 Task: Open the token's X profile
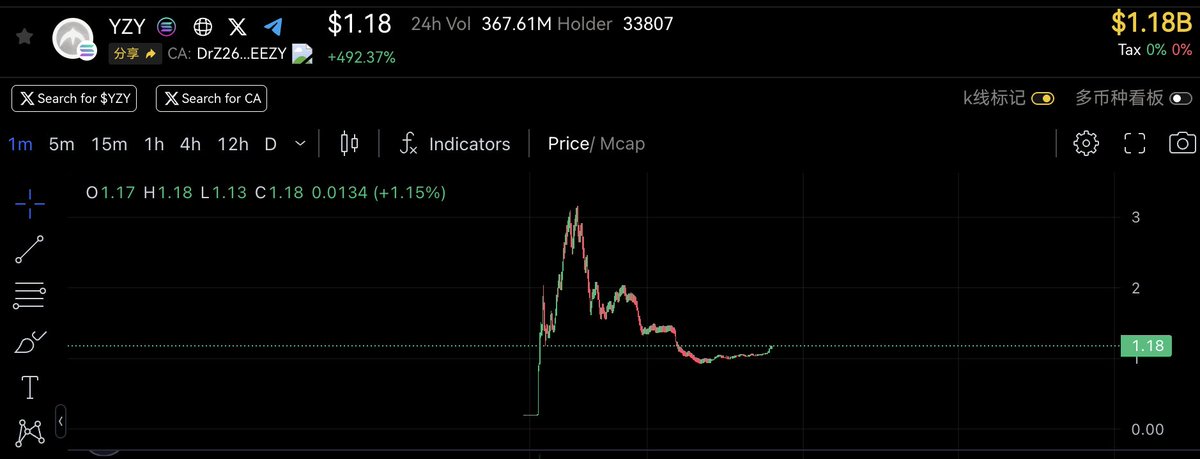(237, 27)
